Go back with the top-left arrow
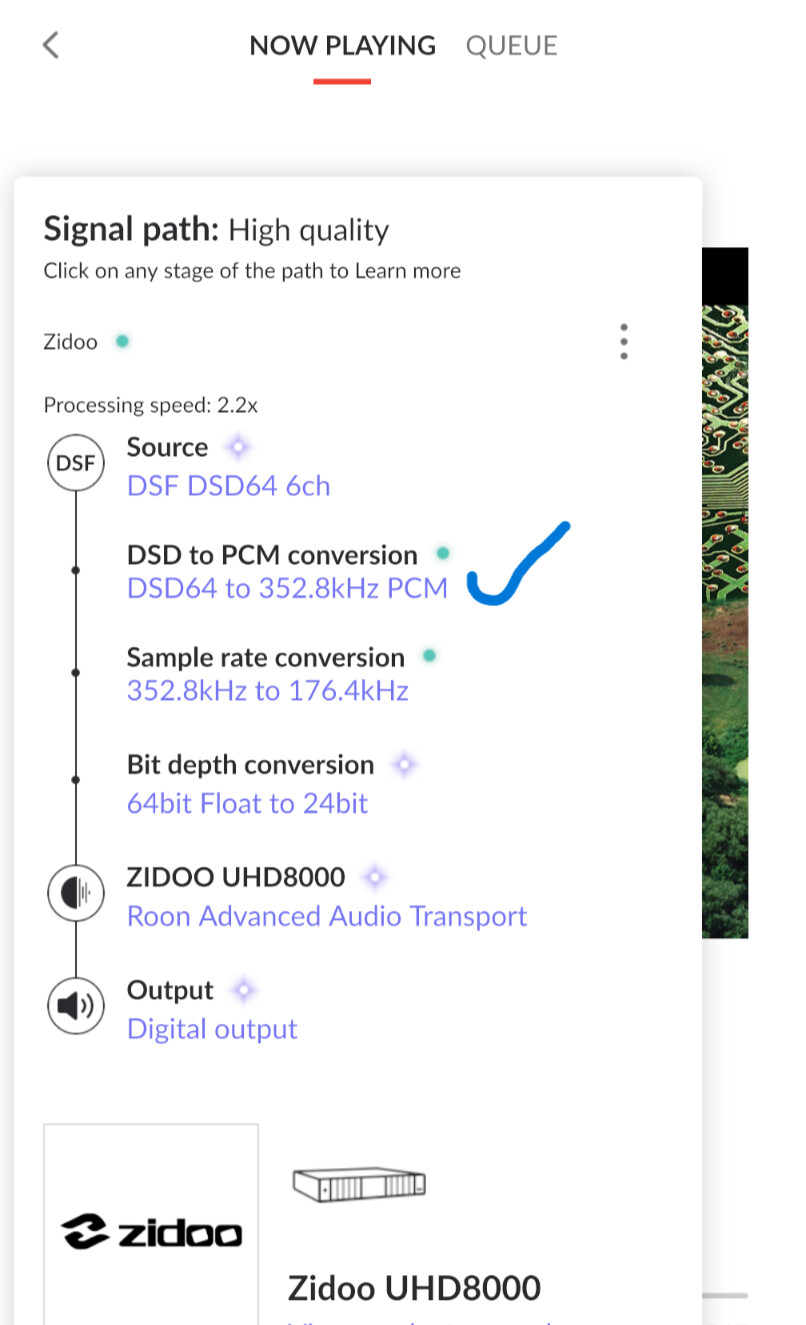This screenshot has width=806, height=1325. [x=51, y=45]
